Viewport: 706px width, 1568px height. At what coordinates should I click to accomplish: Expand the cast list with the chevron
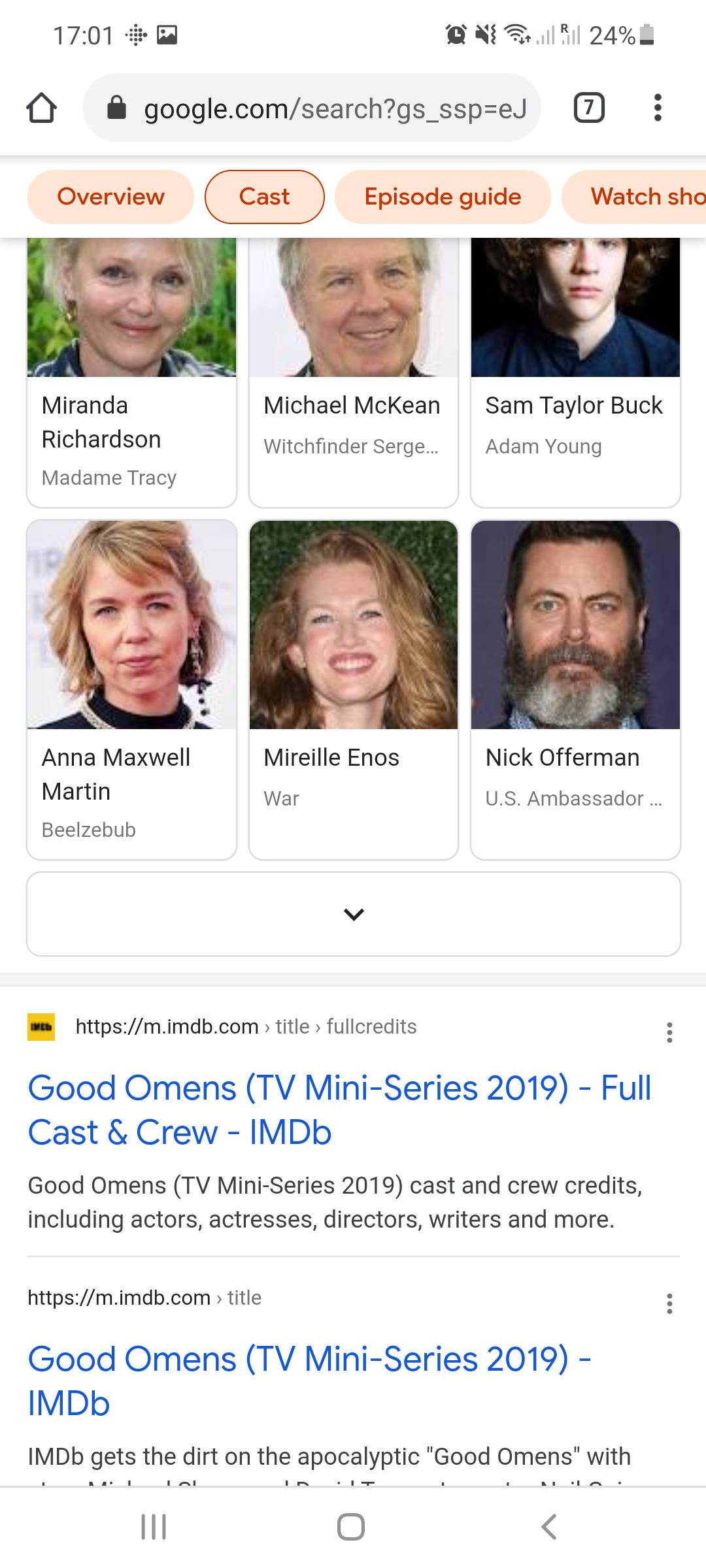click(354, 914)
